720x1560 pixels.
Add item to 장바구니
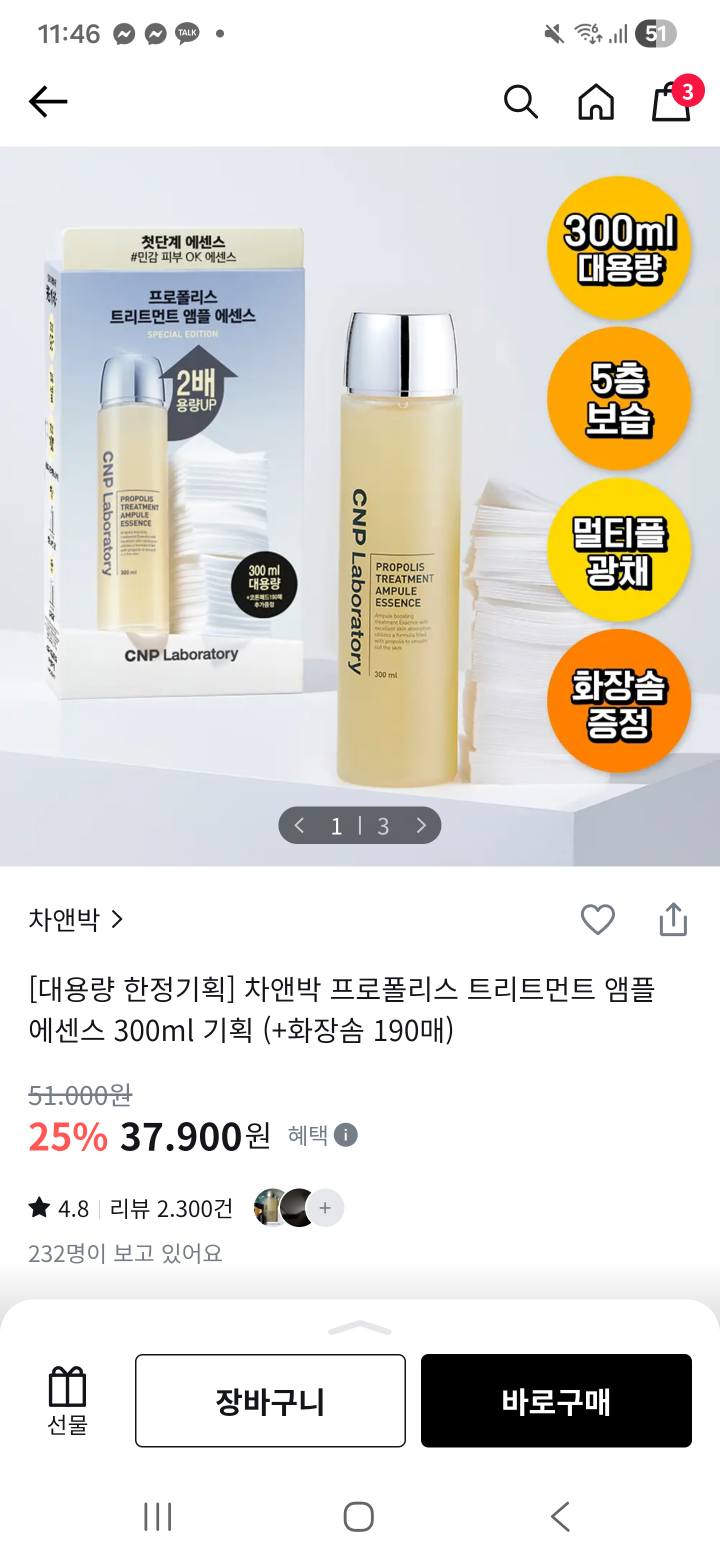coord(270,1400)
